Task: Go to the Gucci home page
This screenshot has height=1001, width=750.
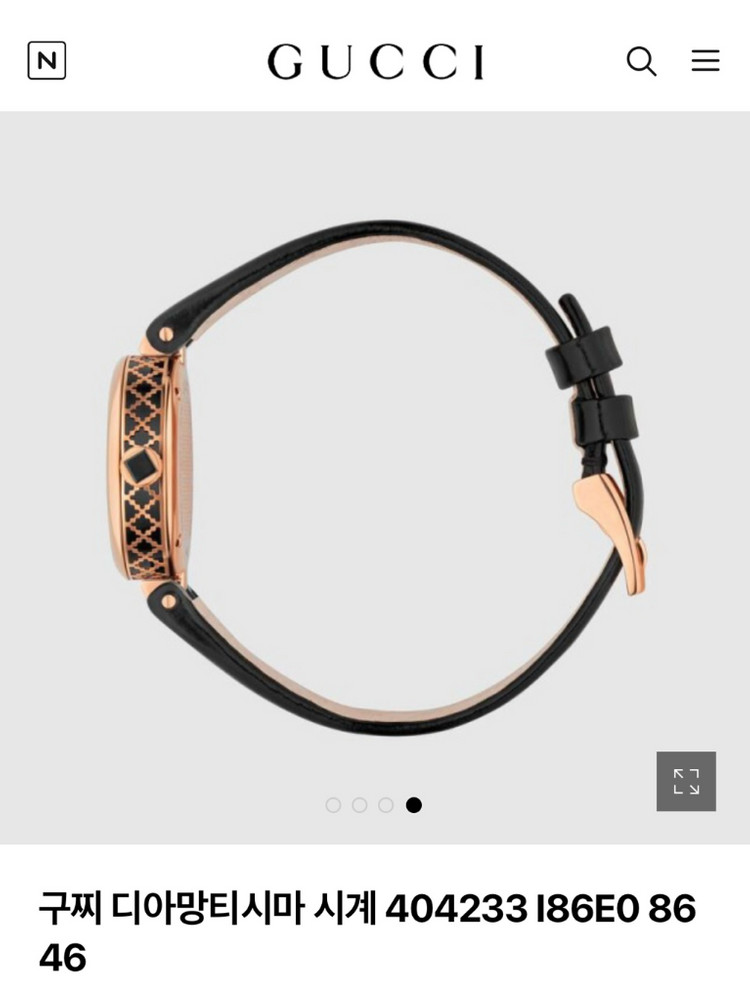Action: point(376,62)
